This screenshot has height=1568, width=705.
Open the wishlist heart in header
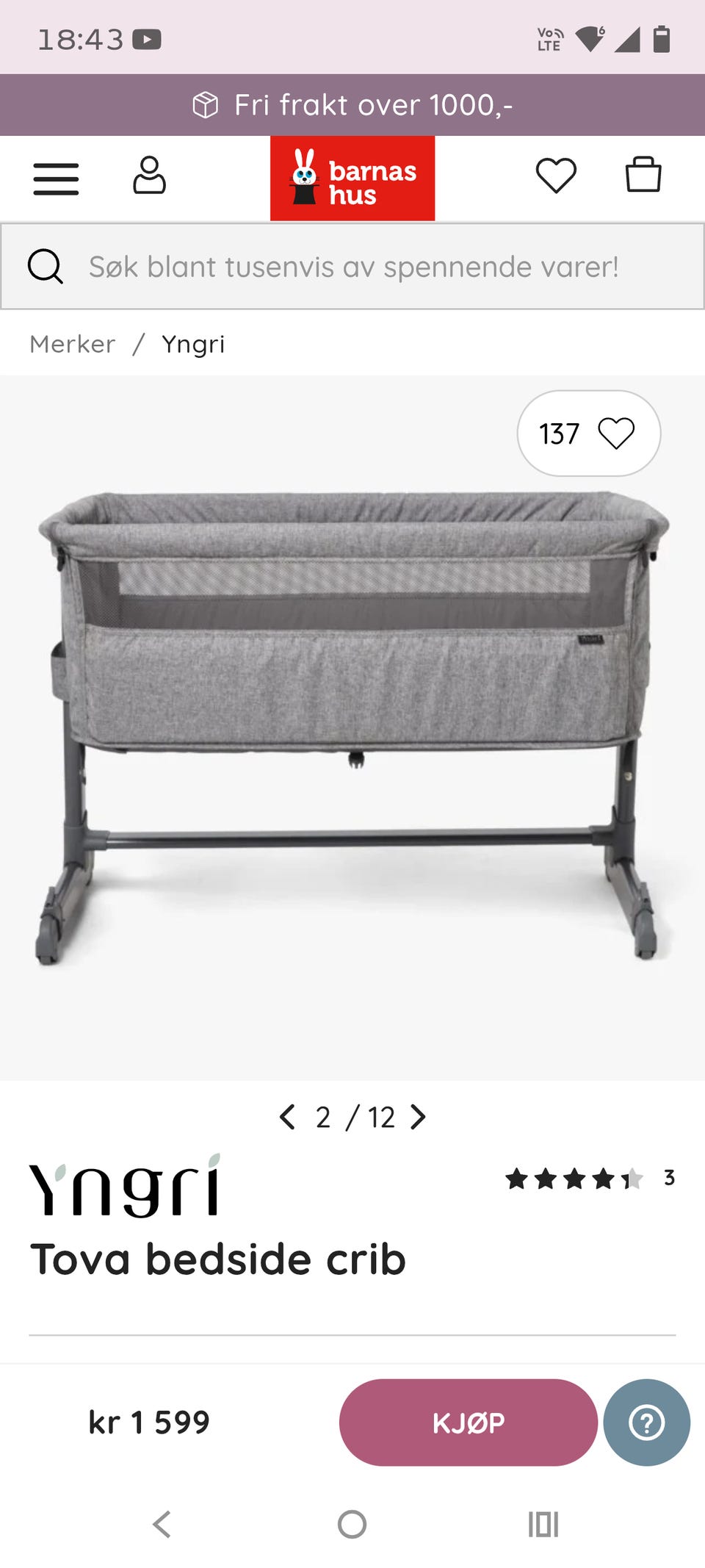pyautogui.click(x=556, y=176)
